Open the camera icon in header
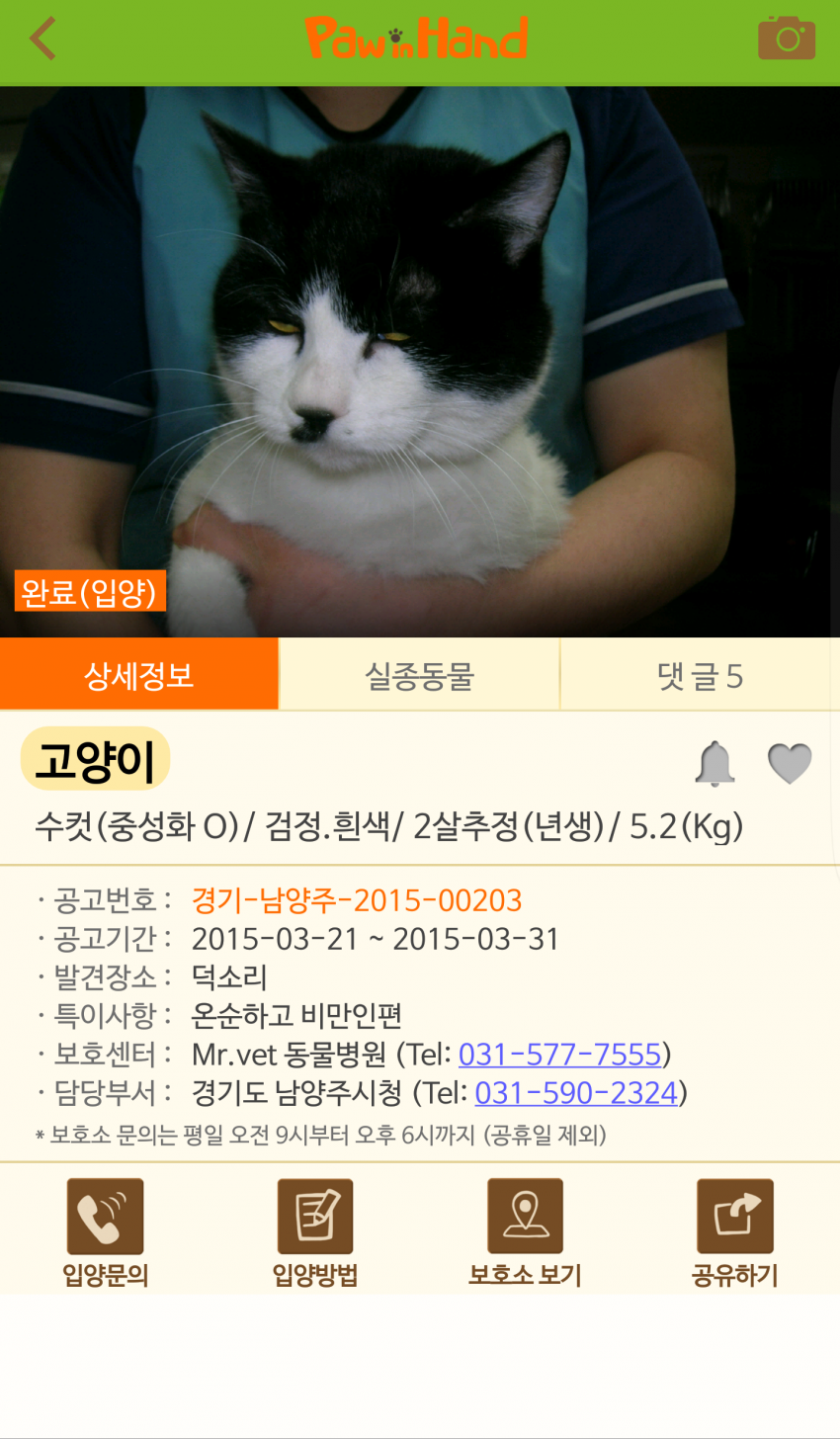This screenshot has width=840, height=1439. tap(787, 40)
